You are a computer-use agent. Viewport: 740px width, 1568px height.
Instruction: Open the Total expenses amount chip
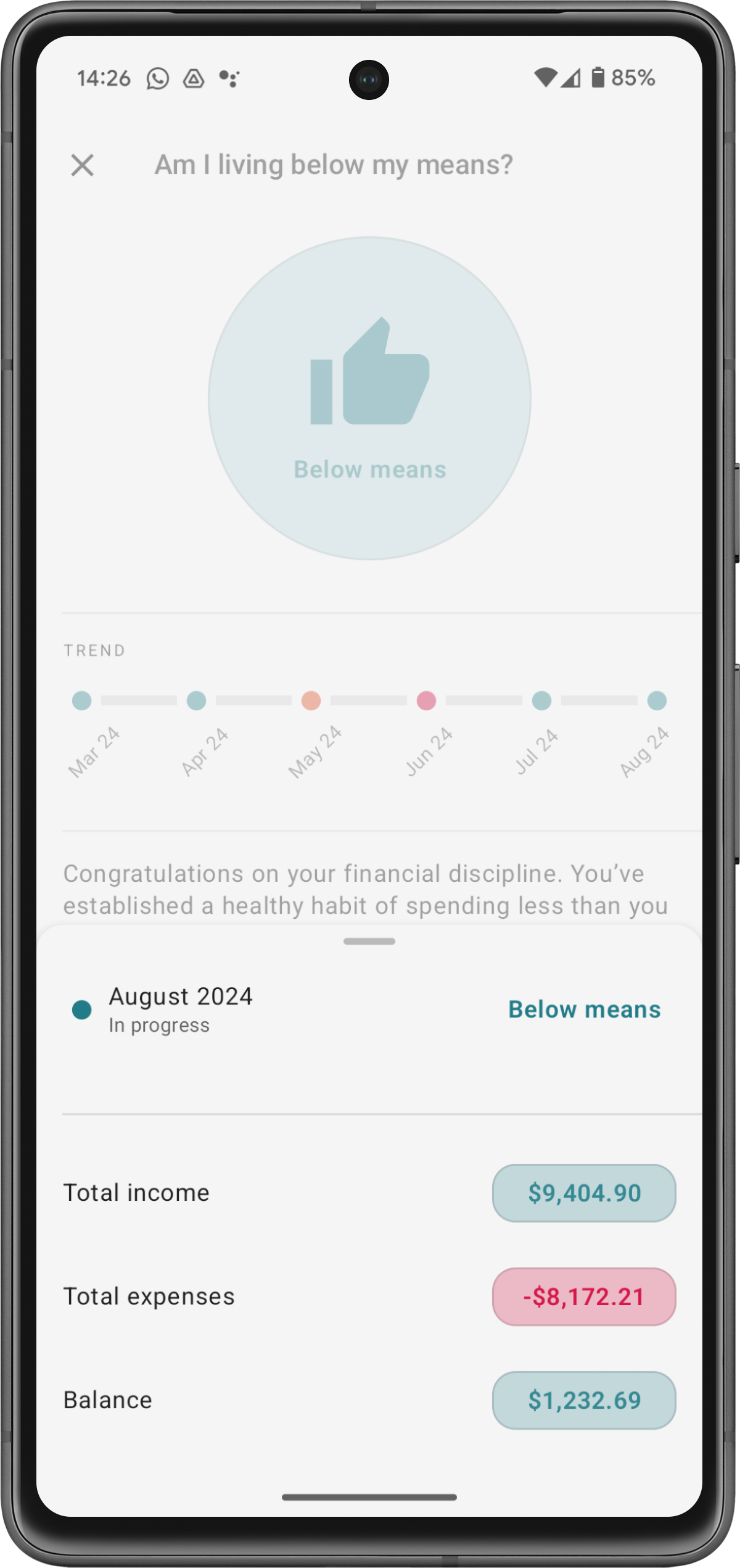point(583,1296)
